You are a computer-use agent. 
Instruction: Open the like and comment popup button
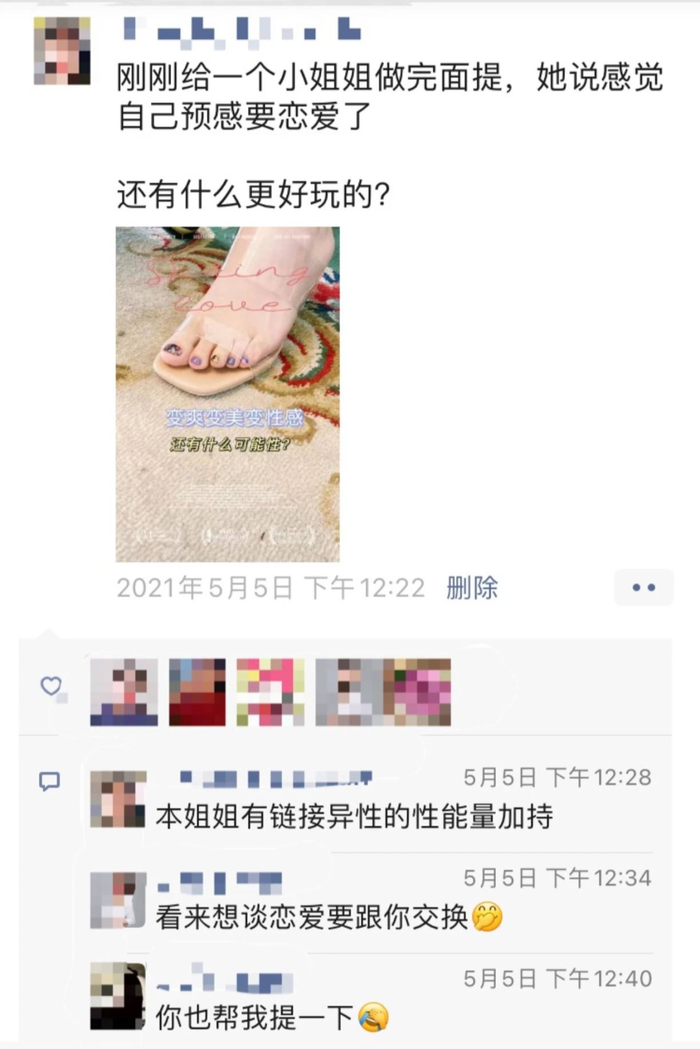[644, 588]
